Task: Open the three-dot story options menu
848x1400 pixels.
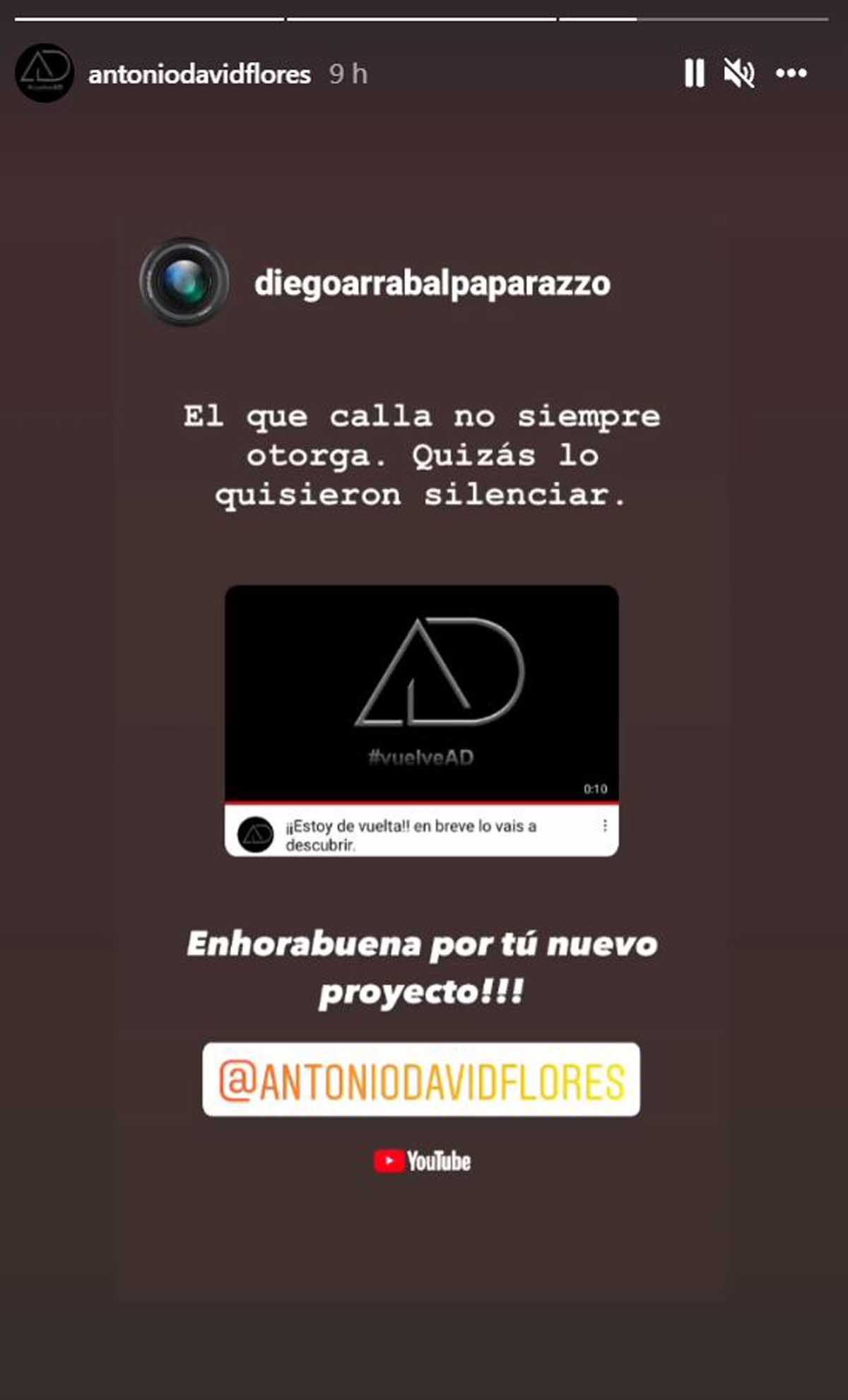Action: [x=791, y=73]
